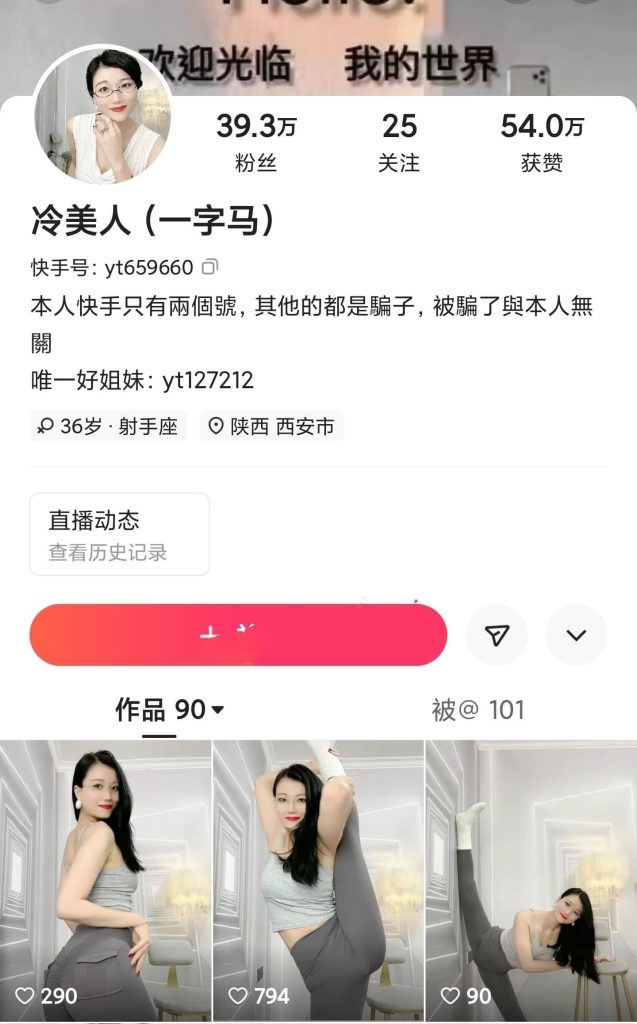
Task: Copy the Kuaishou ID yt659660
Action: click(x=210, y=267)
